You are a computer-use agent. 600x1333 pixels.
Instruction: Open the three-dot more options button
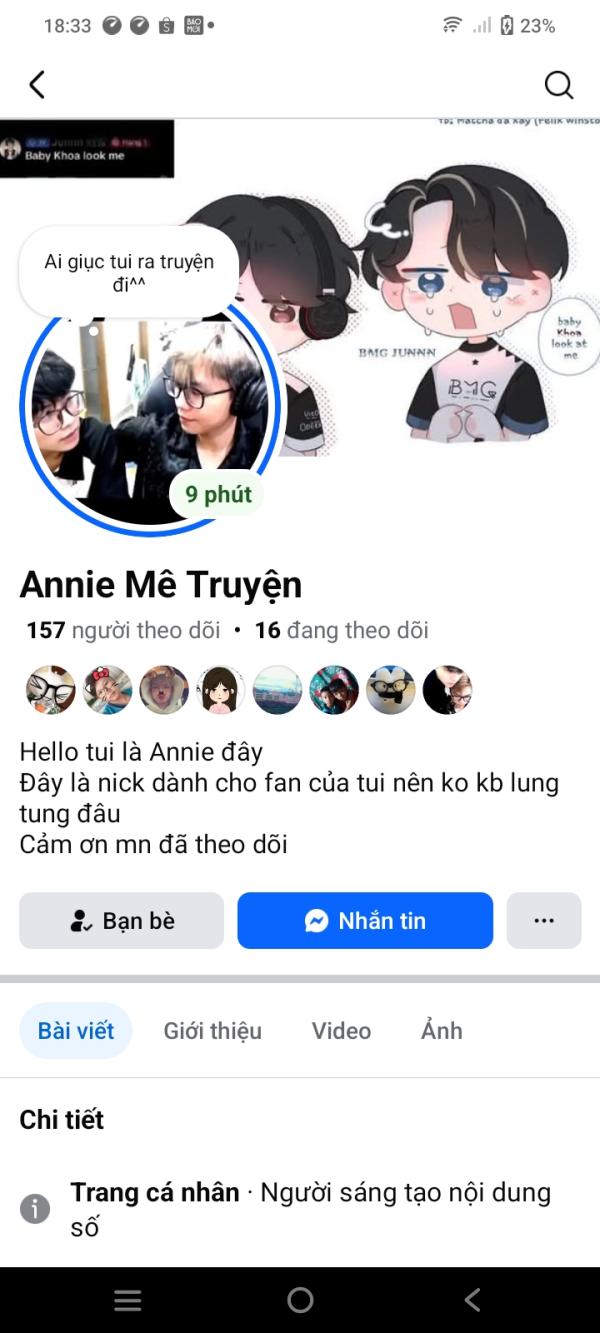click(544, 920)
